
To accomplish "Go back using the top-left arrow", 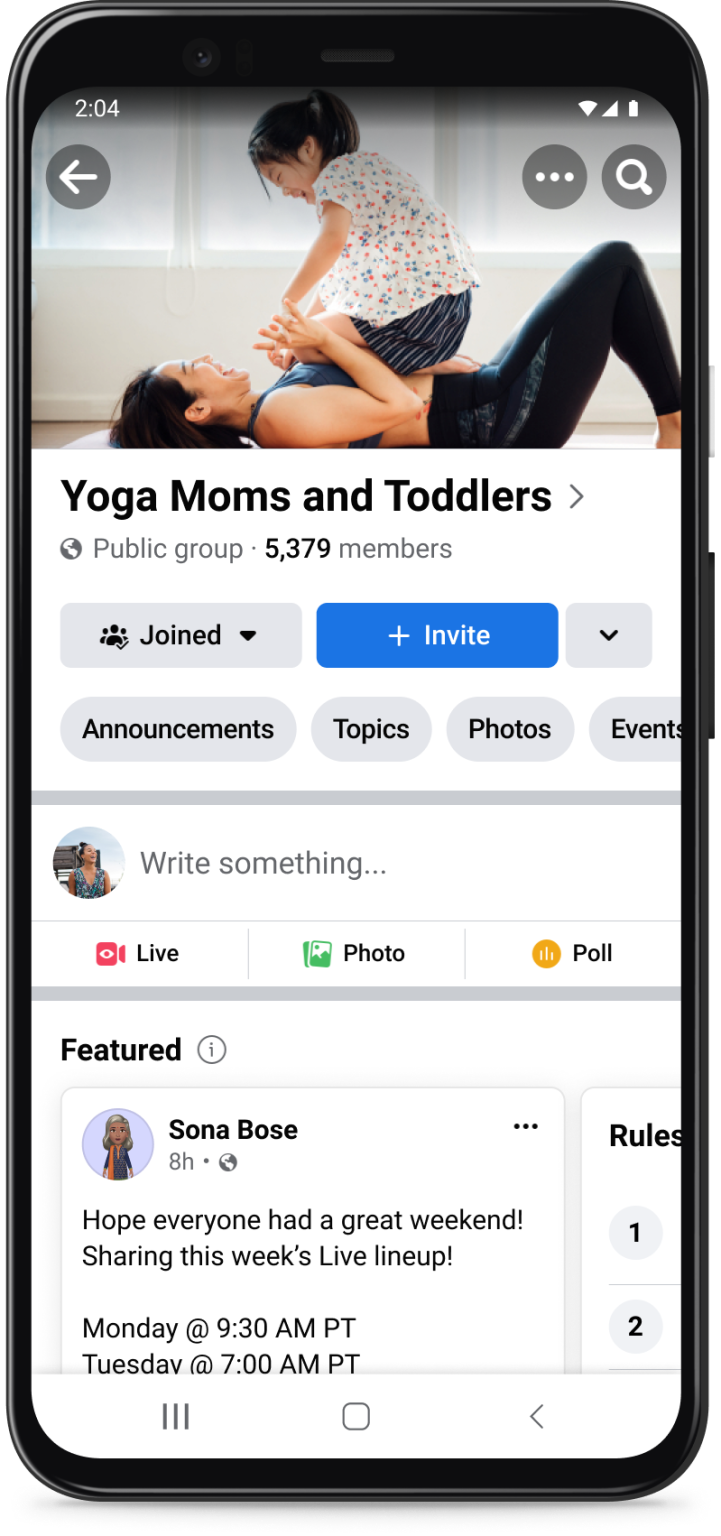I will pyautogui.click(x=78, y=177).
